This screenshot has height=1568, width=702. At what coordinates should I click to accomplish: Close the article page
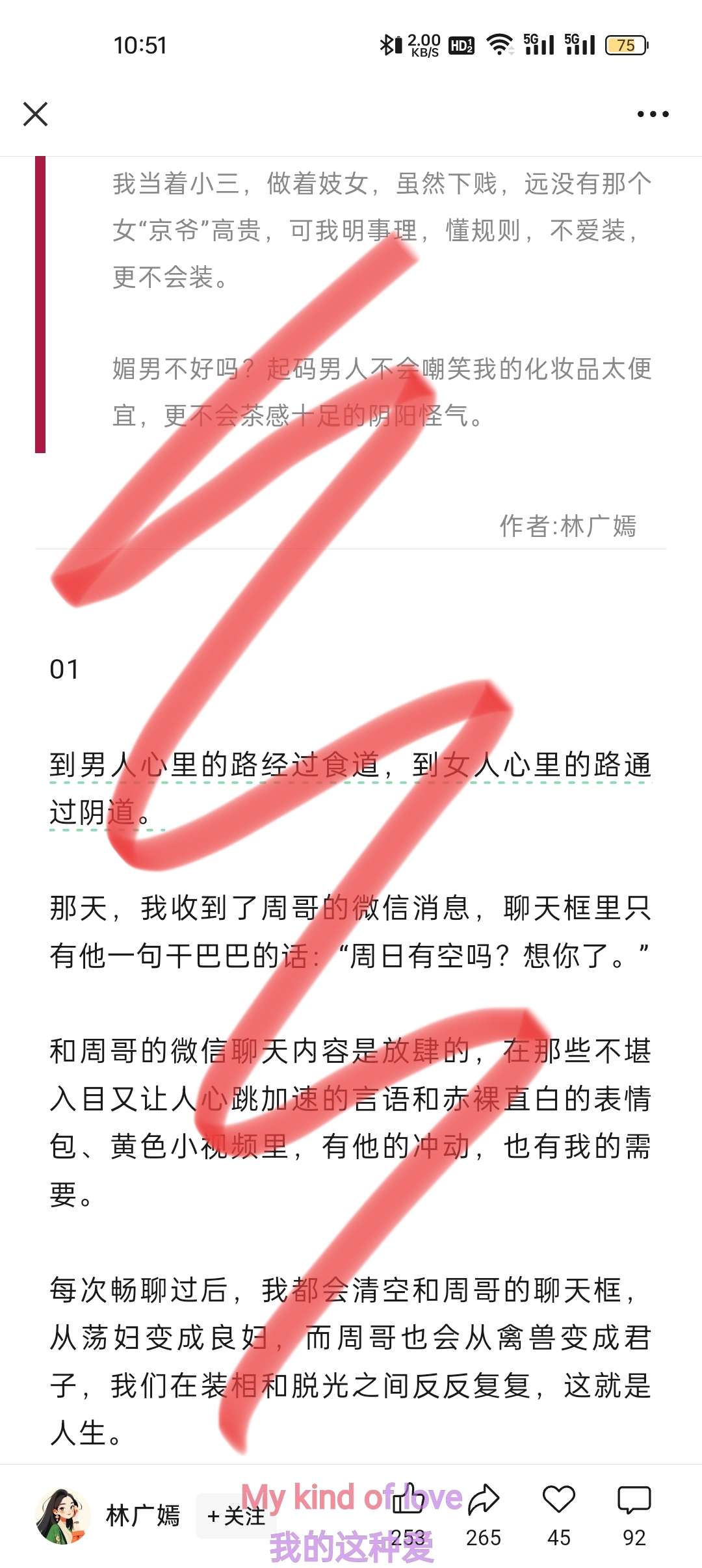36,114
